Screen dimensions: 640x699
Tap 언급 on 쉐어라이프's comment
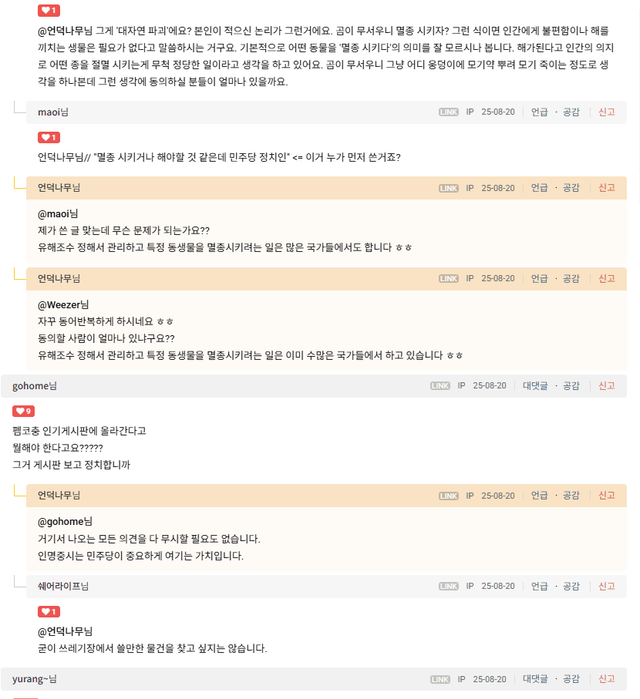(x=539, y=586)
